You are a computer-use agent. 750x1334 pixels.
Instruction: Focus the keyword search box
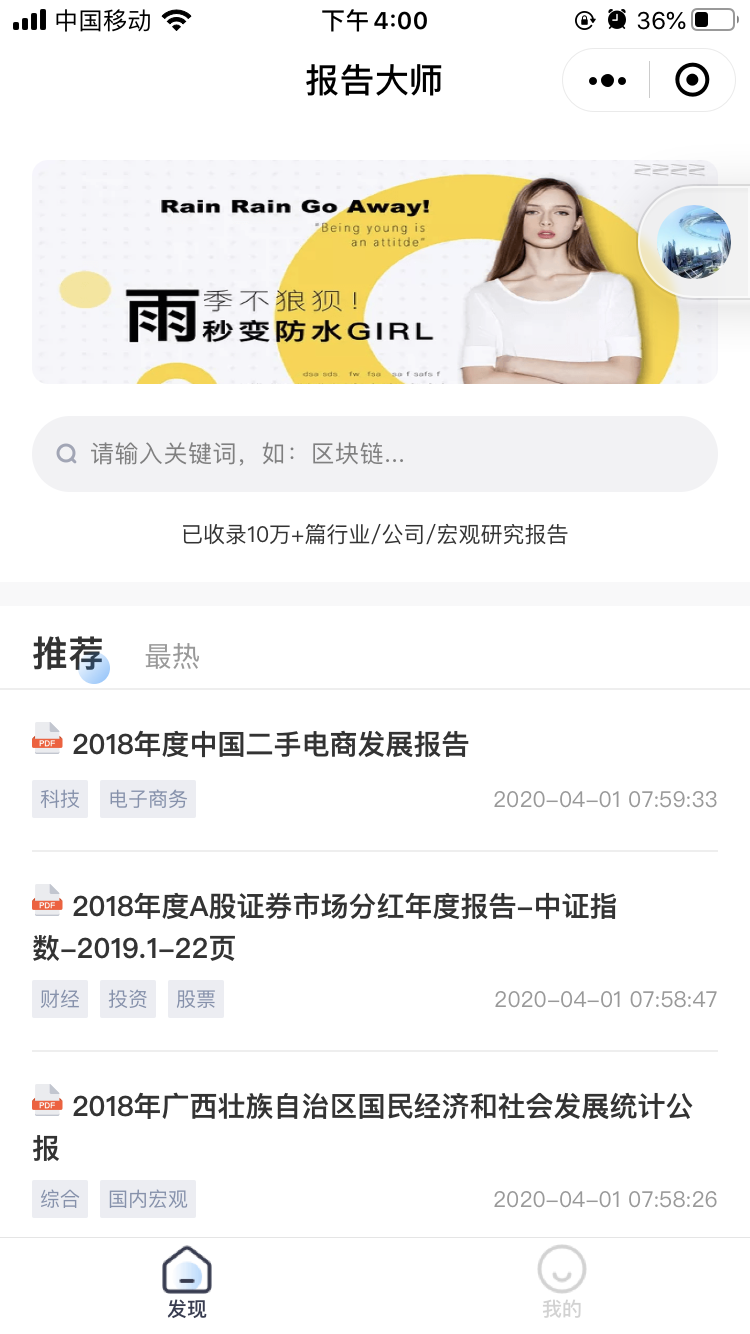click(375, 454)
